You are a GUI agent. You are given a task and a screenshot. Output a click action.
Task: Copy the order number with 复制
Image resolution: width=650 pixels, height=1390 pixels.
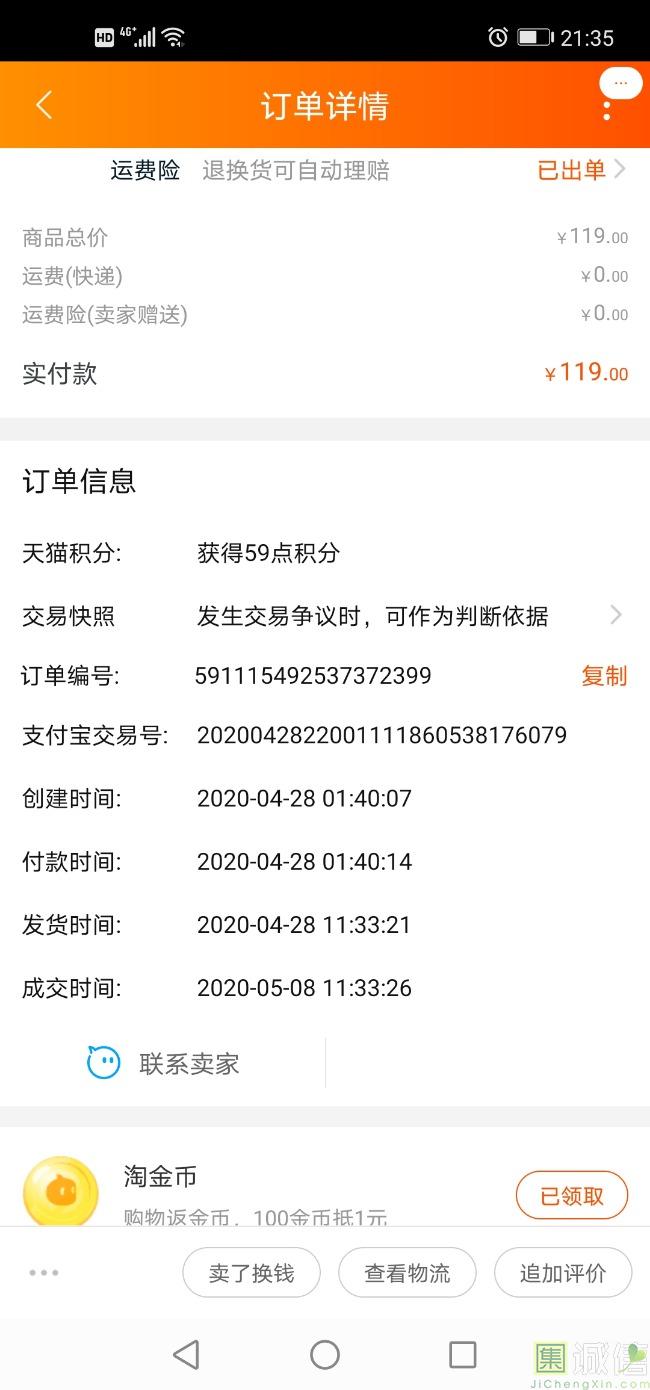point(604,676)
